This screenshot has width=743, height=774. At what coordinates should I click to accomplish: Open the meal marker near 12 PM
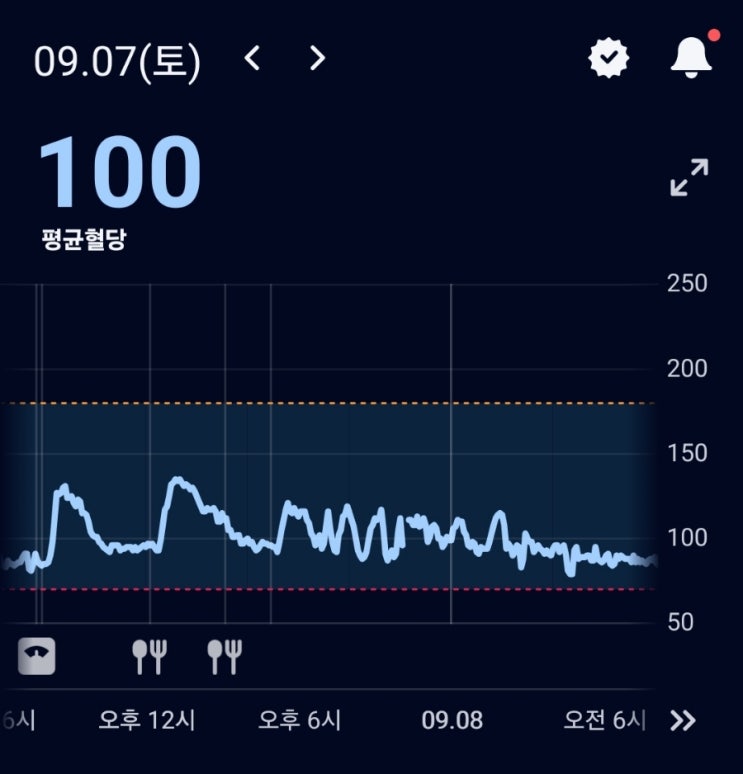150,657
